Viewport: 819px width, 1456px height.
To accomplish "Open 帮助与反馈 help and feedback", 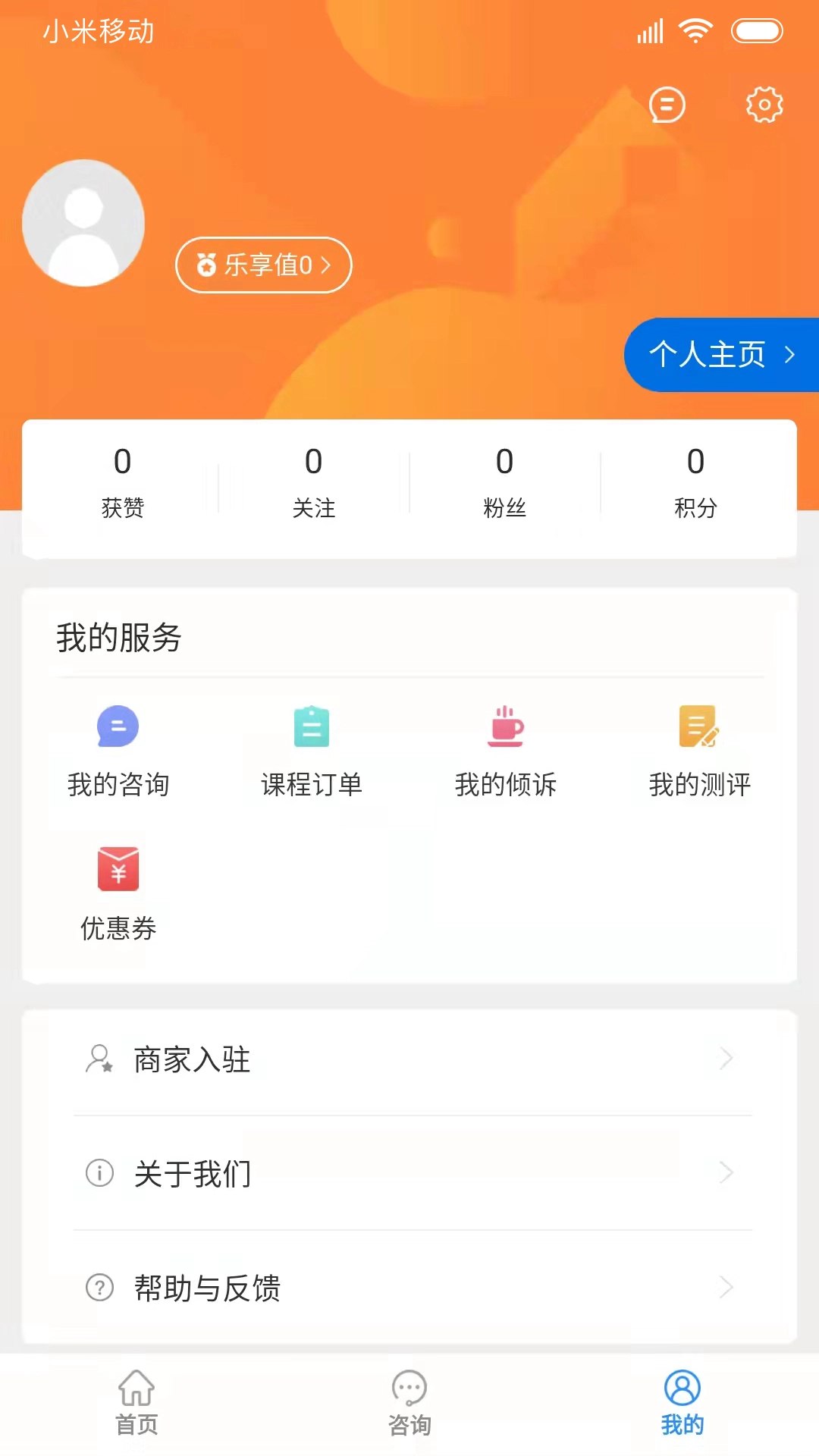I will pos(209,1287).
